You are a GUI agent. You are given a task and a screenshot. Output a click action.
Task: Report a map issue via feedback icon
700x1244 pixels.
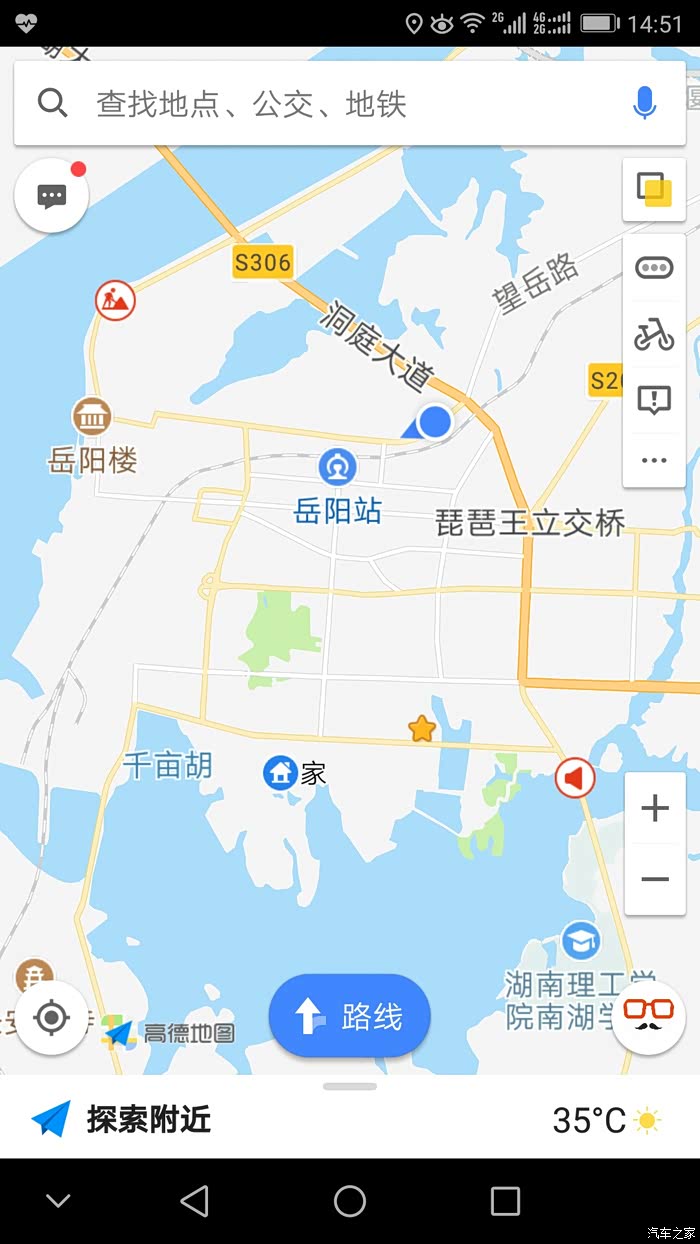tap(654, 400)
